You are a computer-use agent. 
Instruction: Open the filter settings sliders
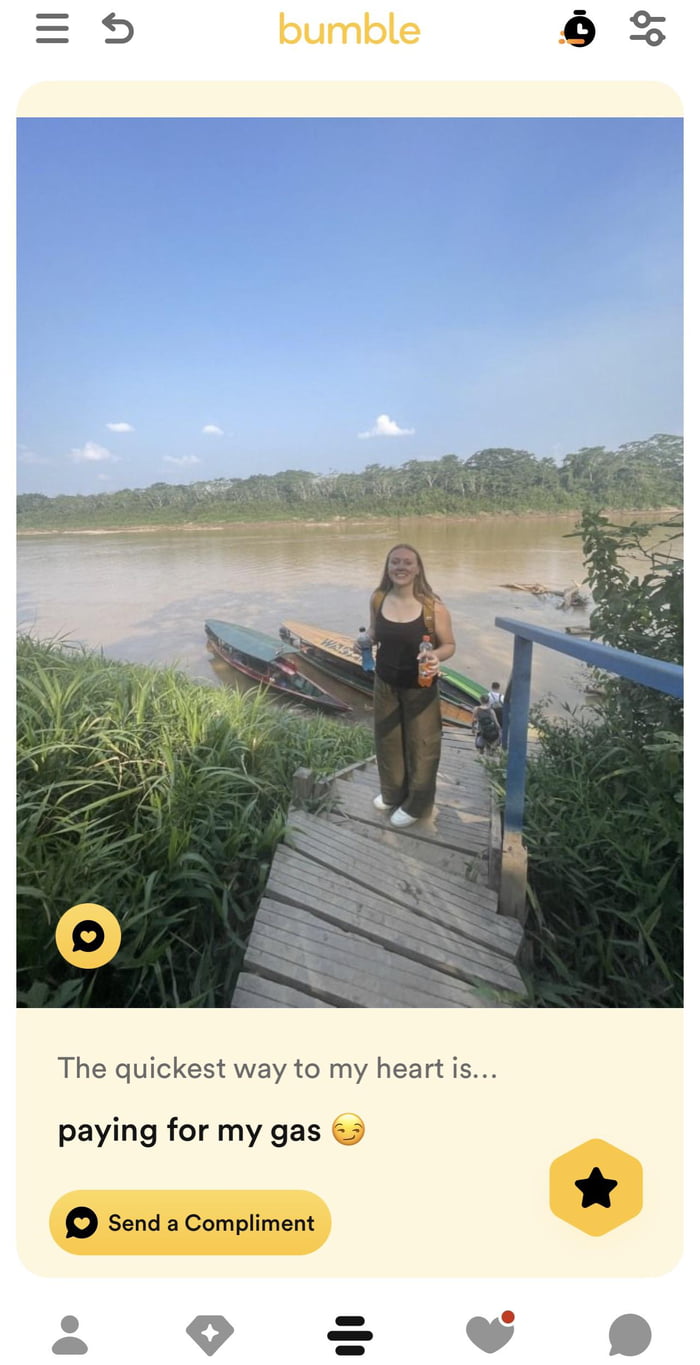(647, 29)
